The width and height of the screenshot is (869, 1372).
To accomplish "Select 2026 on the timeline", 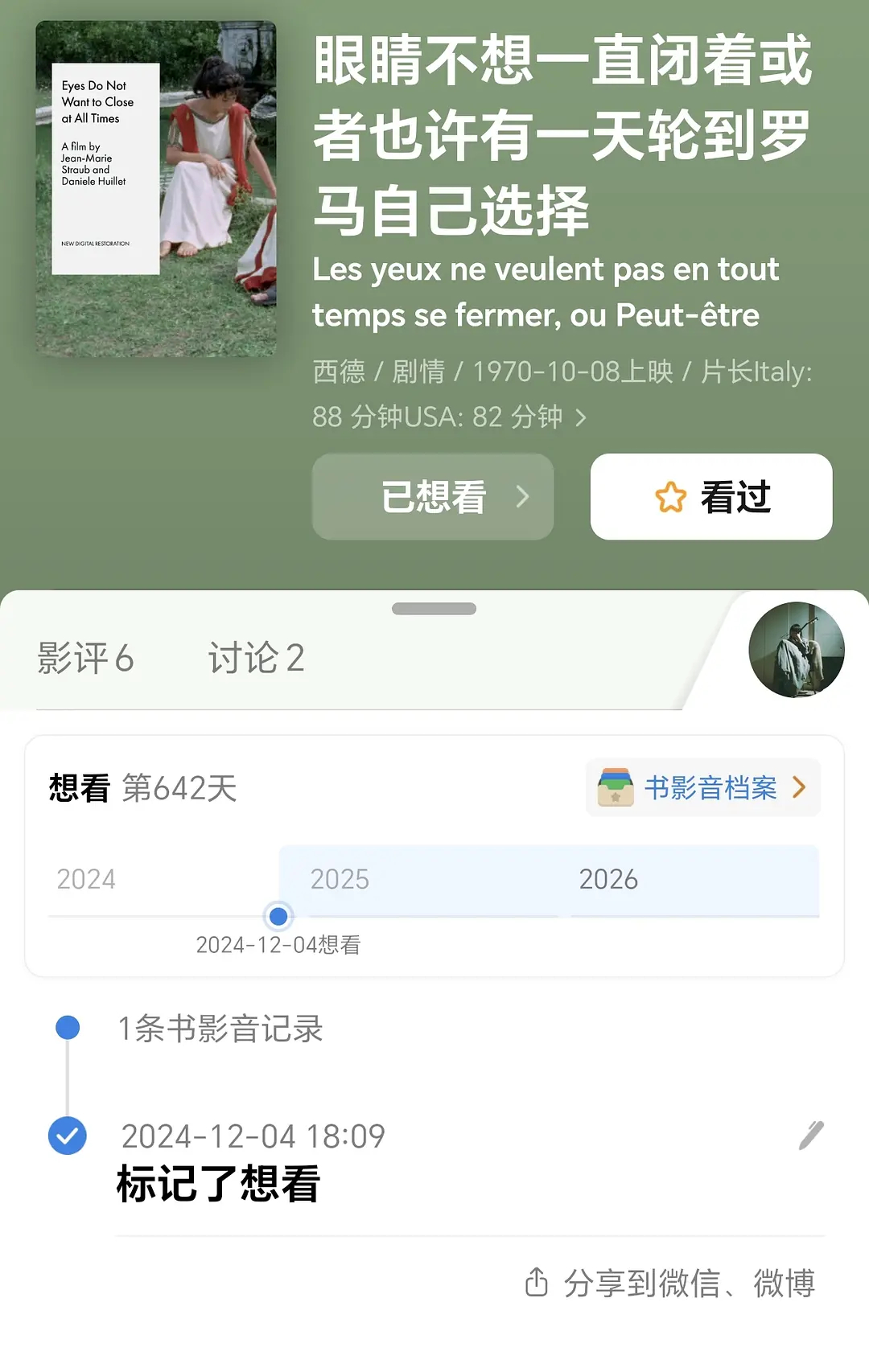I will pyautogui.click(x=608, y=879).
